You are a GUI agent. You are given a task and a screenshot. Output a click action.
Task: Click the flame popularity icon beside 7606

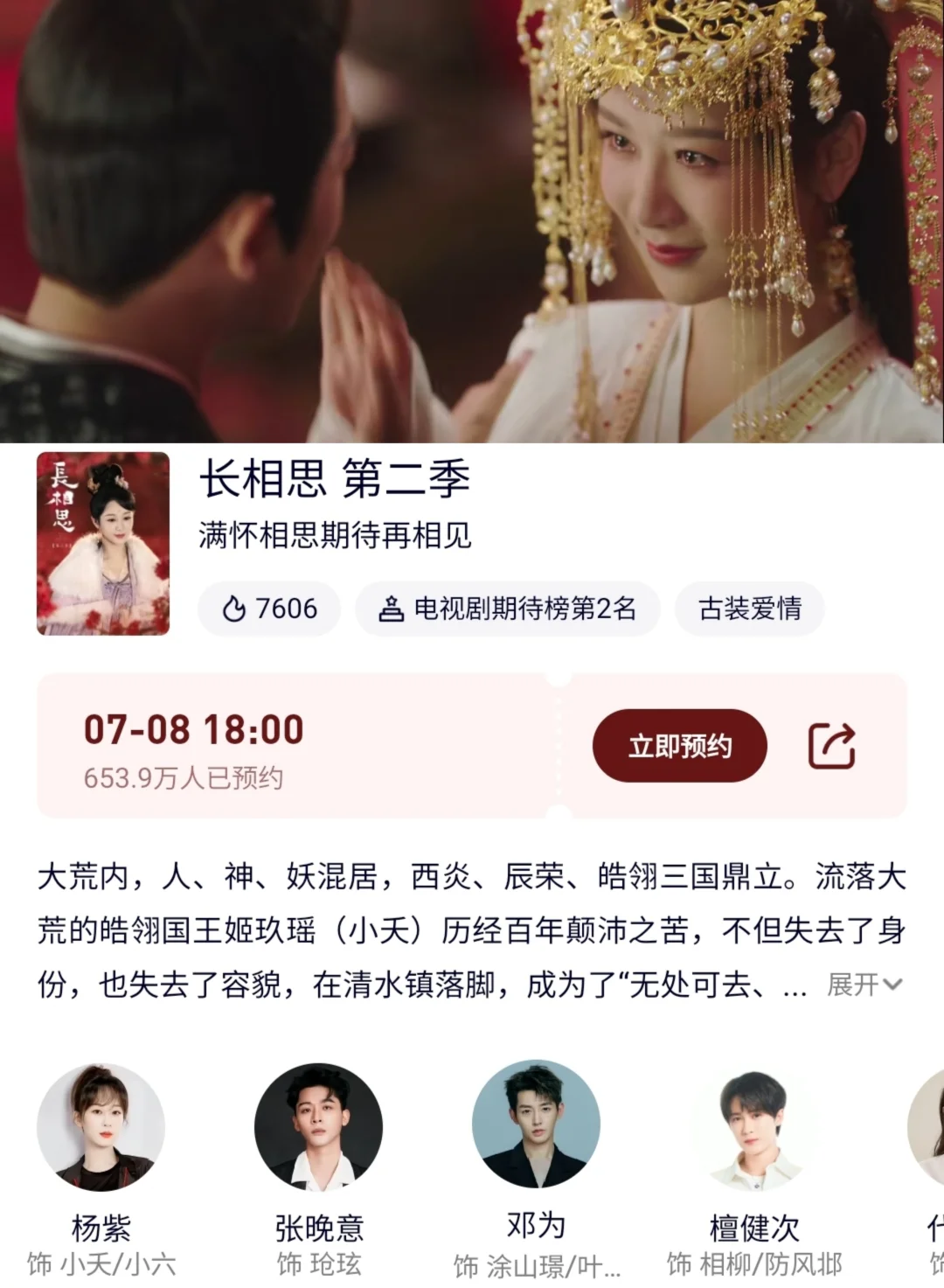coord(234,609)
